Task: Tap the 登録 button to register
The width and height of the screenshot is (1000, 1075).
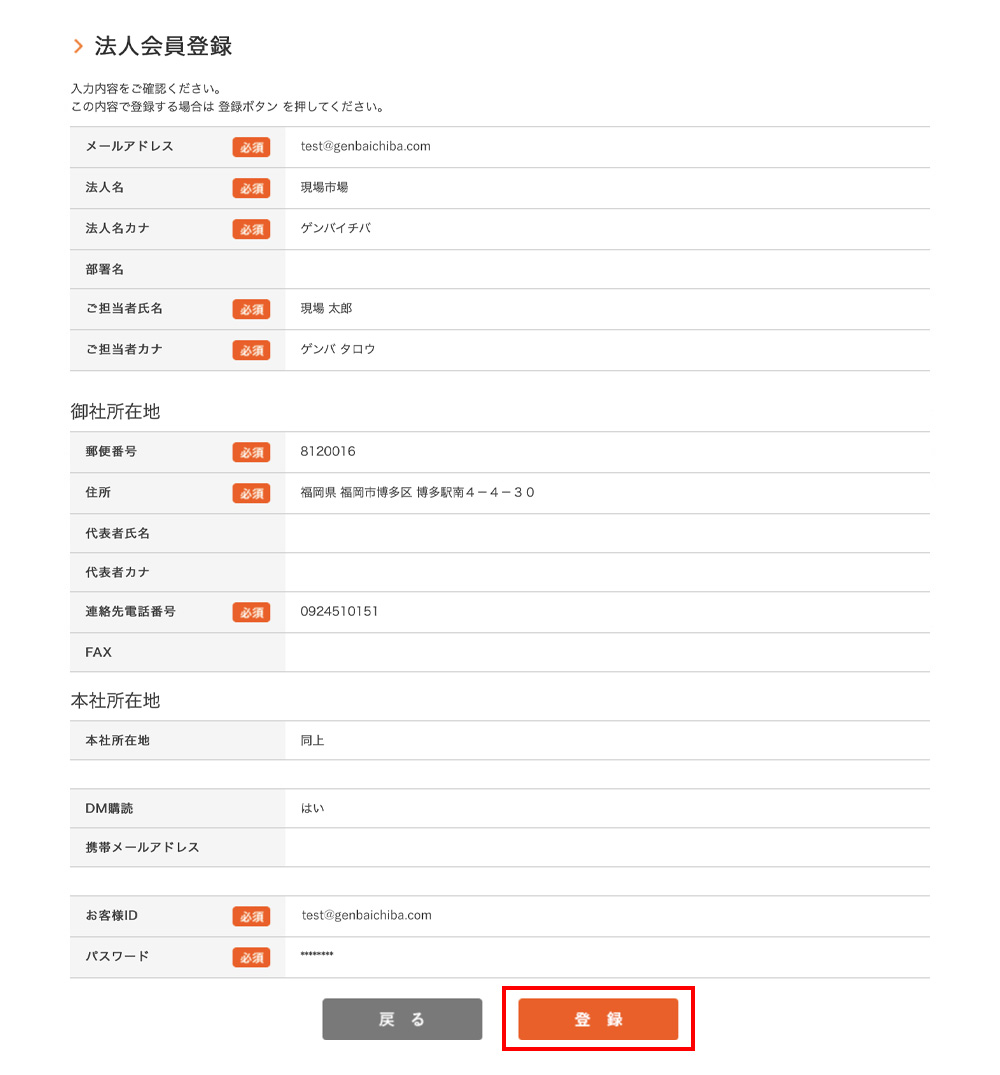Action: (x=598, y=1019)
